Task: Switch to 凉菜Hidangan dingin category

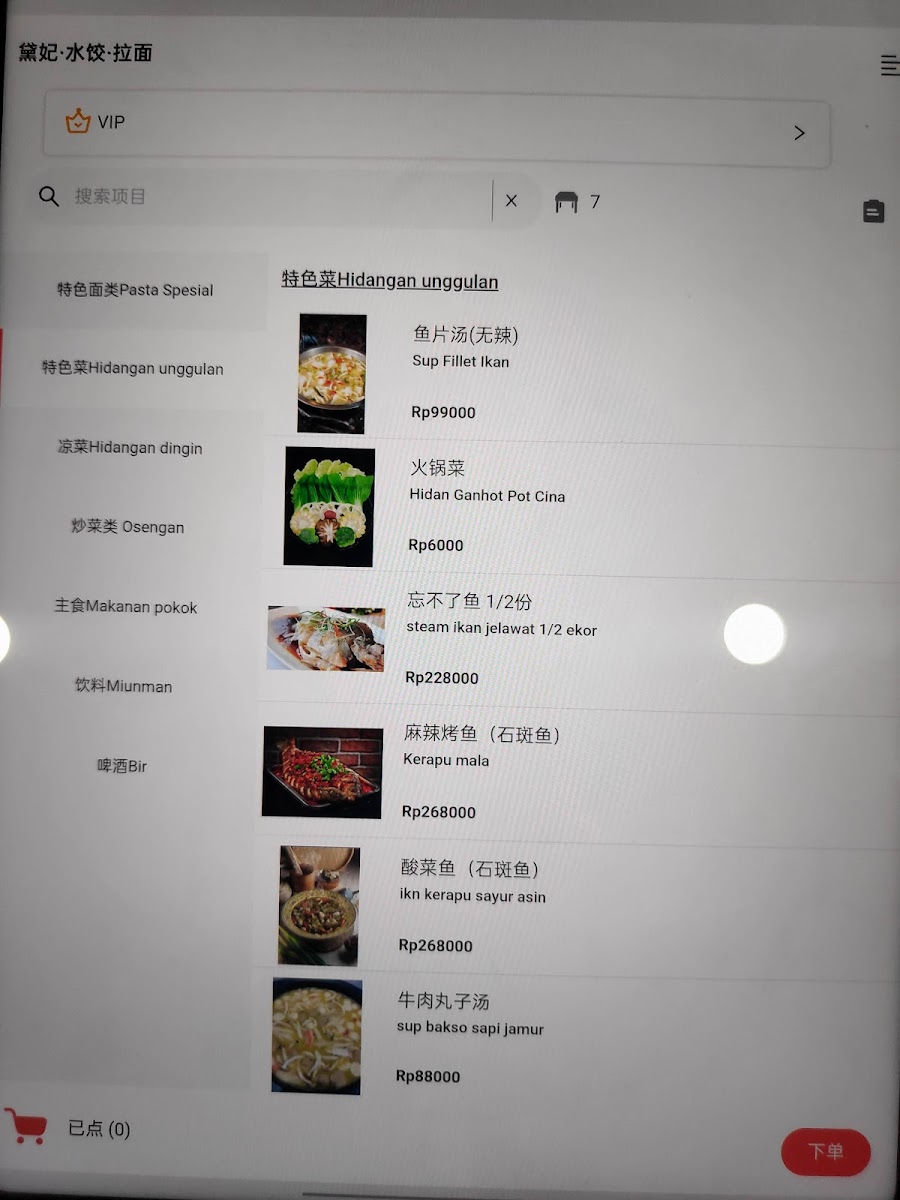Action: coord(130,448)
